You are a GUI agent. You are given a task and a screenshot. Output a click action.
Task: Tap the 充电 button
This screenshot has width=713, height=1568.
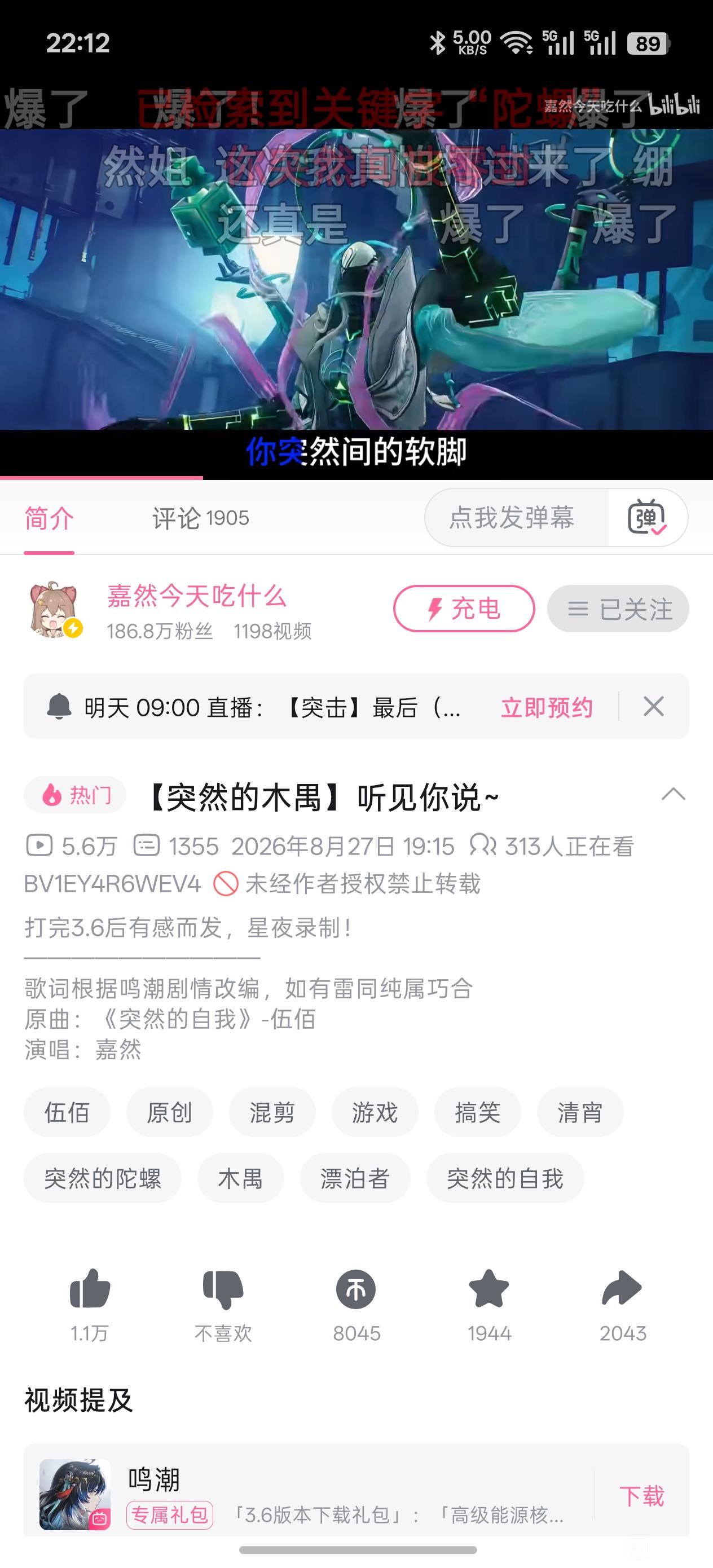click(x=464, y=609)
